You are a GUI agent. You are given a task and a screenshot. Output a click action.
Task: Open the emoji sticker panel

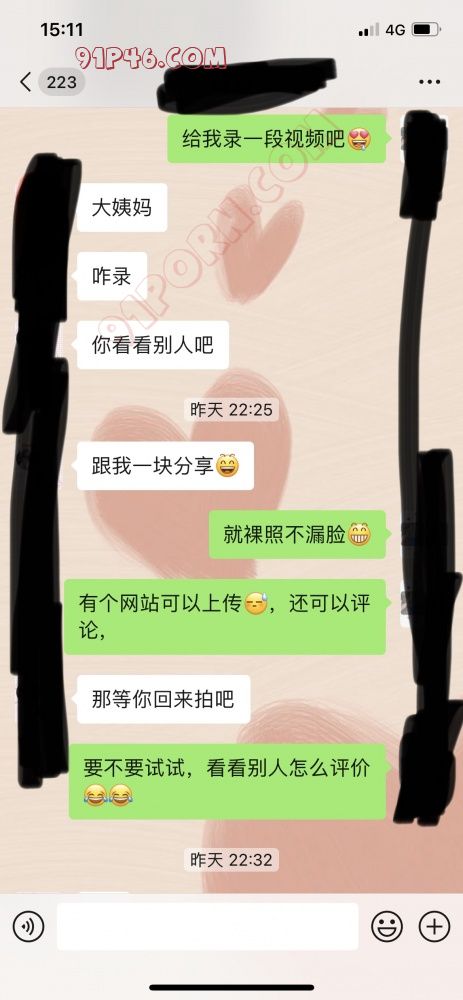pos(387,926)
